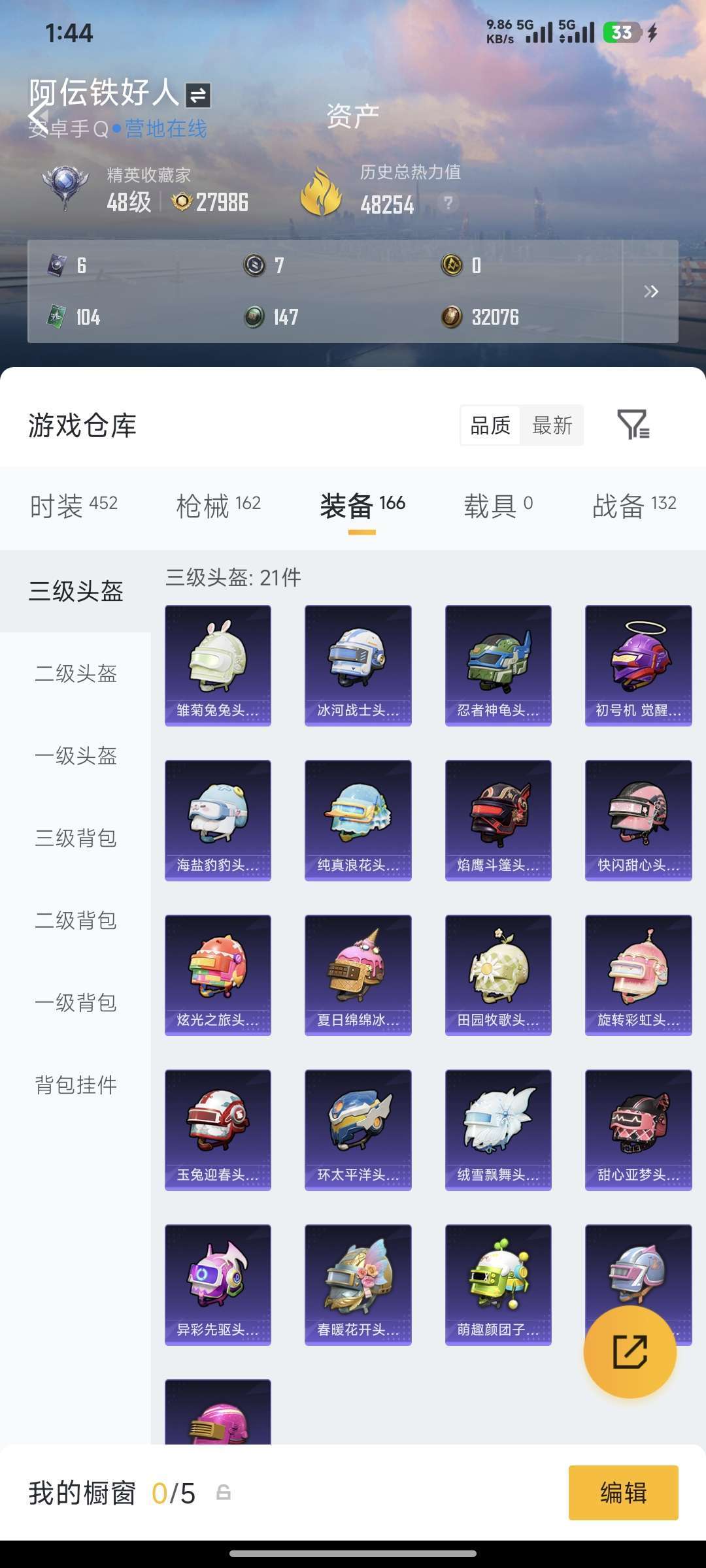Open the 夏日绵绵冰 helmet item
Viewport: 706px width, 1568px height.
pos(358,975)
